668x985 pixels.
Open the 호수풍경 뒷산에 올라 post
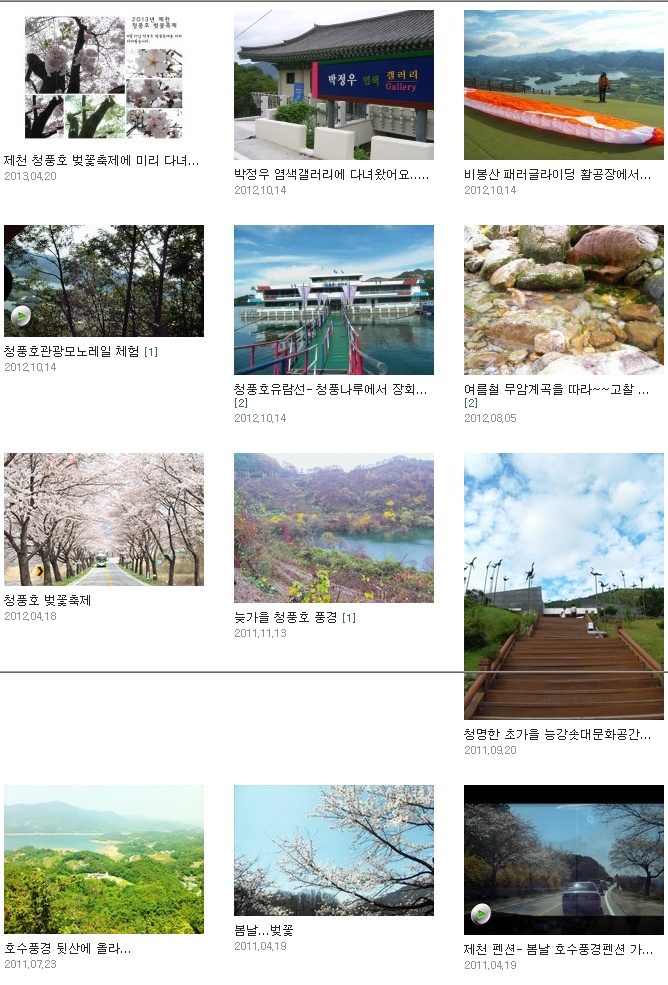click(x=68, y=948)
